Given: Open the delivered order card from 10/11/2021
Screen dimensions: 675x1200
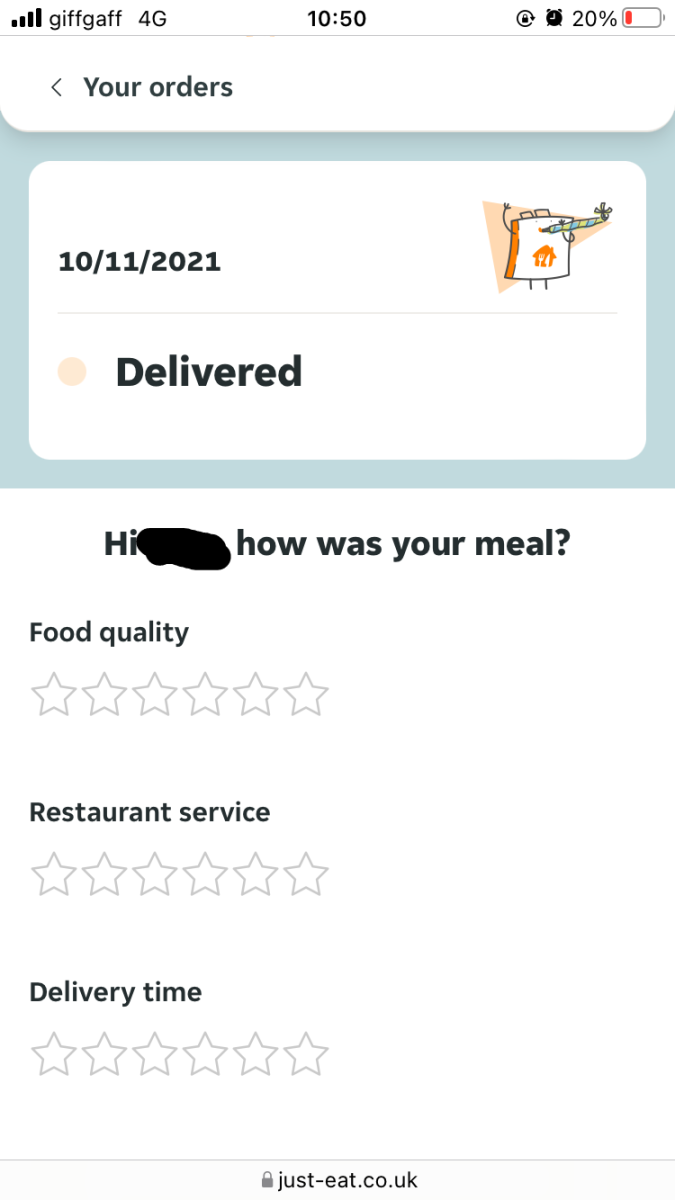Looking at the screenshot, I should pyautogui.click(x=337, y=310).
